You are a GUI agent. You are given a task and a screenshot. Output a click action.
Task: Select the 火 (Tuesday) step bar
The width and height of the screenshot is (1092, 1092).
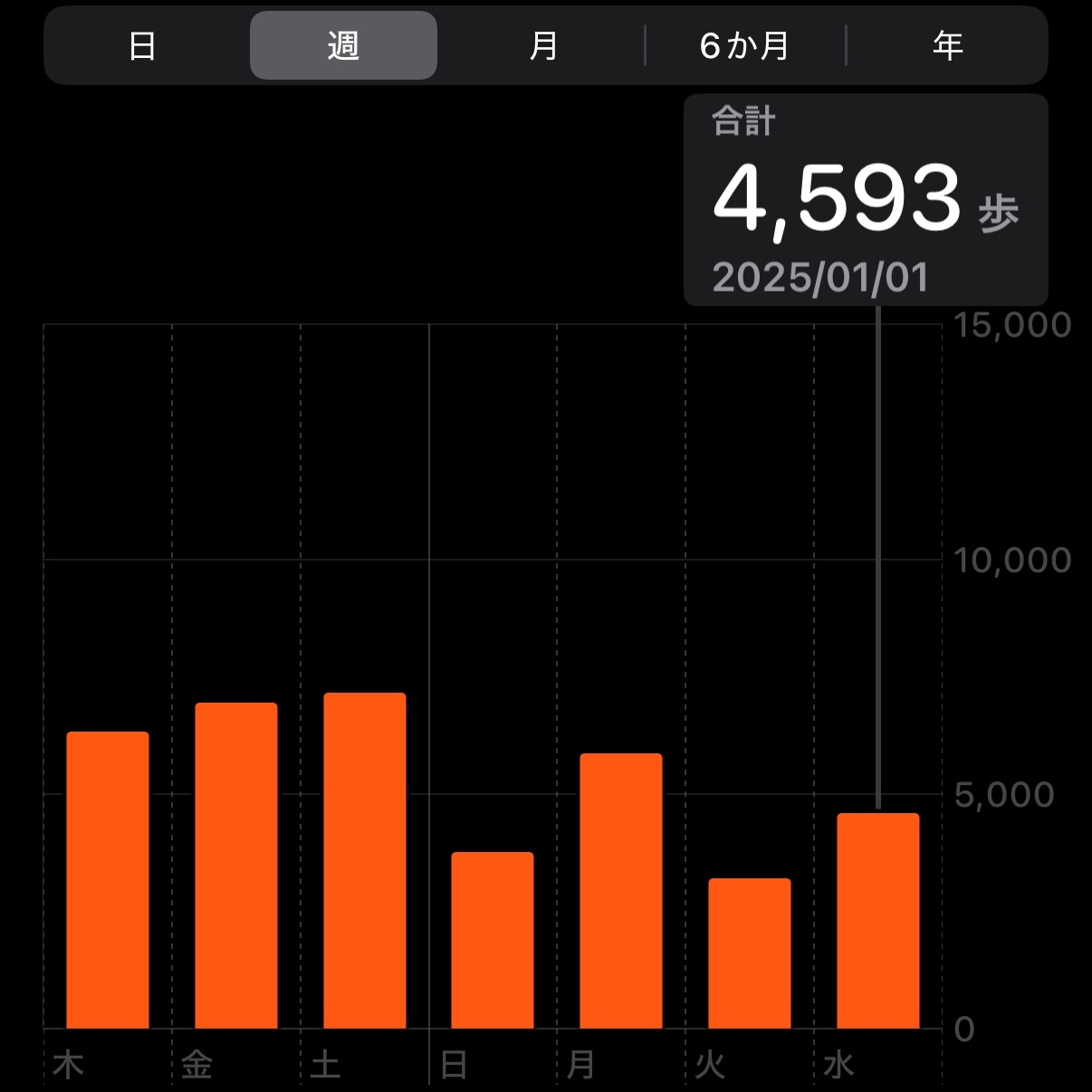click(750, 953)
